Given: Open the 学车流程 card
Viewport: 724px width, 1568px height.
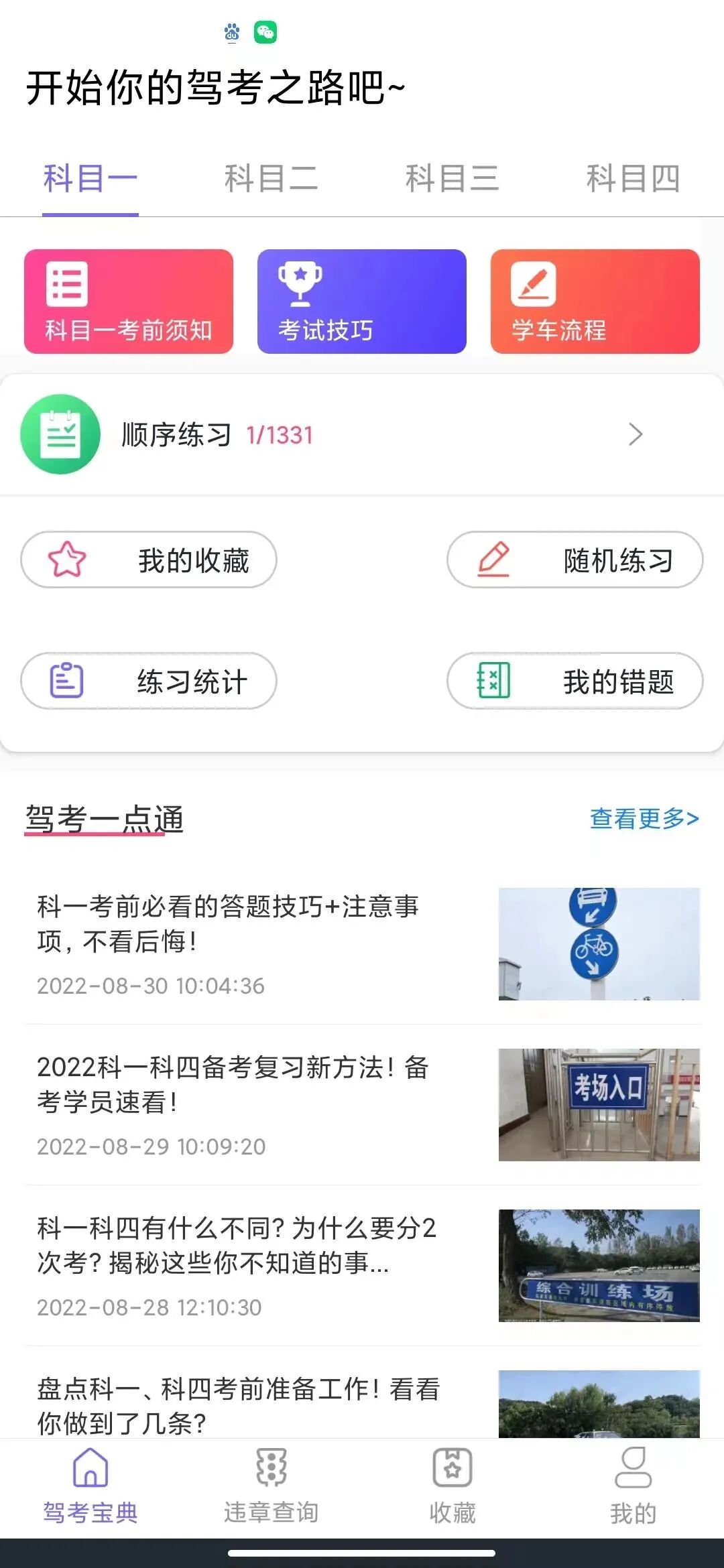Looking at the screenshot, I should pos(595,302).
